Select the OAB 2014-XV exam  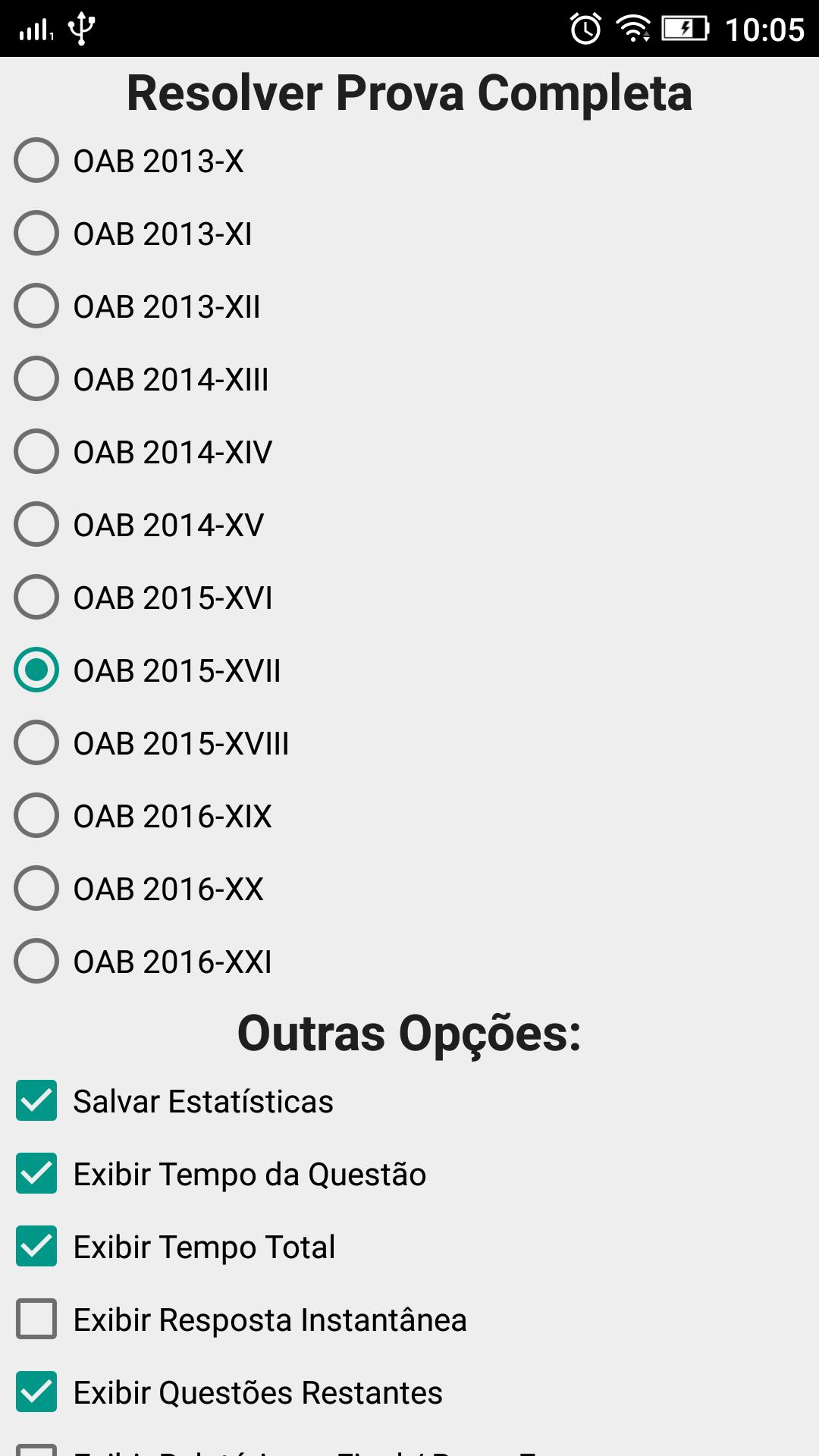pyautogui.click(x=36, y=524)
